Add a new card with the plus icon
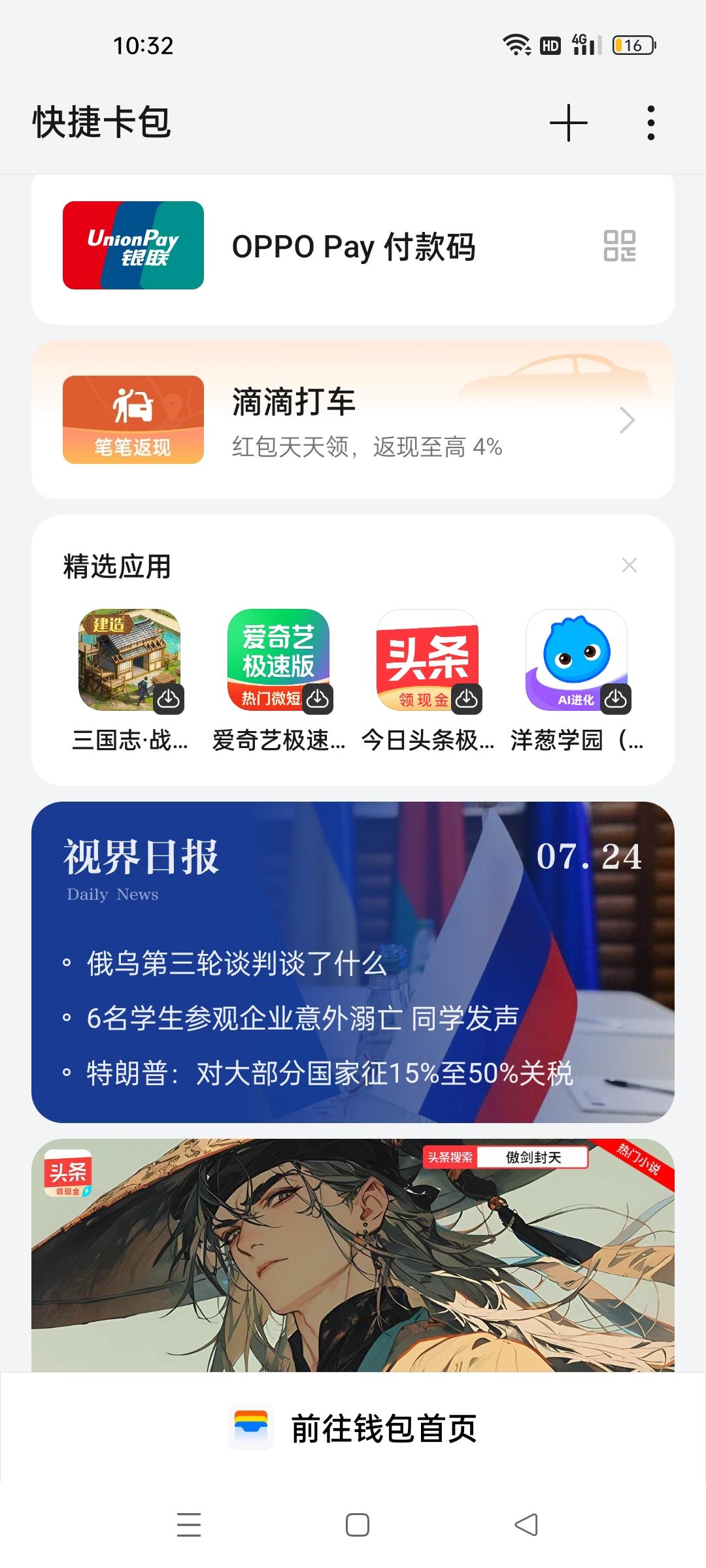 pyautogui.click(x=568, y=123)
